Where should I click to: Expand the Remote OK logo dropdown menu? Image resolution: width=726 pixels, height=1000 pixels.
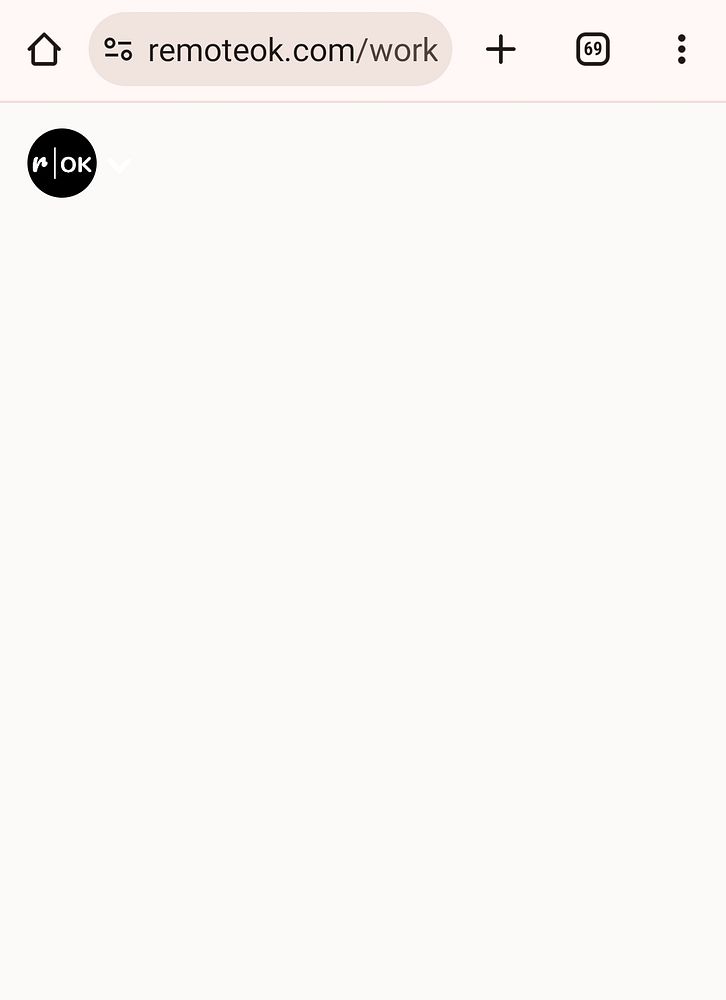120,165
